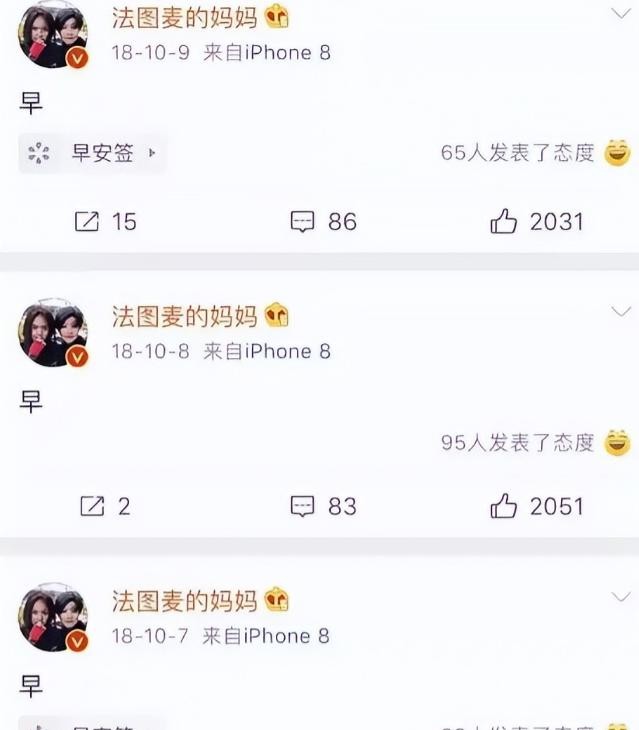Like the post with 2051 likes
The width and height of the screenshot is (639, 730).
pyautogui.click(x=536, y=506)
